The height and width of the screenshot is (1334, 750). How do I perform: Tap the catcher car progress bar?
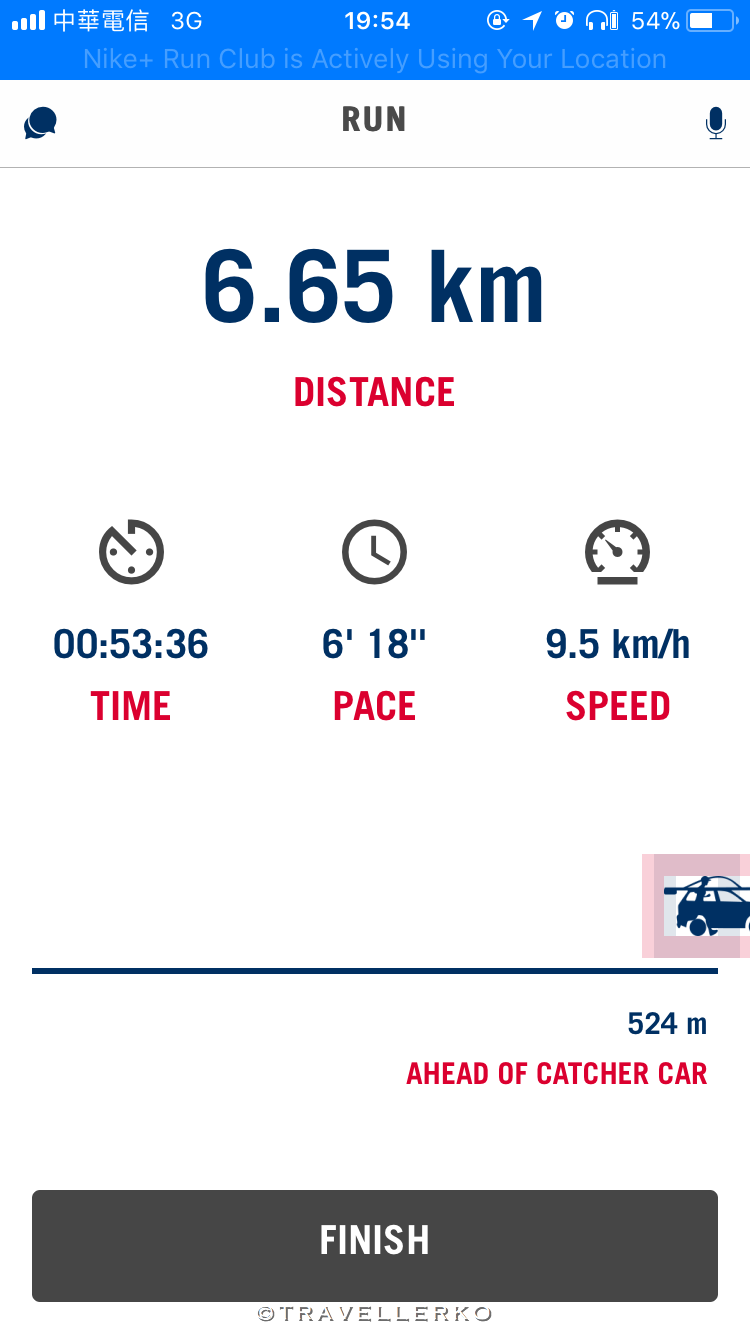tap(374, 970)
